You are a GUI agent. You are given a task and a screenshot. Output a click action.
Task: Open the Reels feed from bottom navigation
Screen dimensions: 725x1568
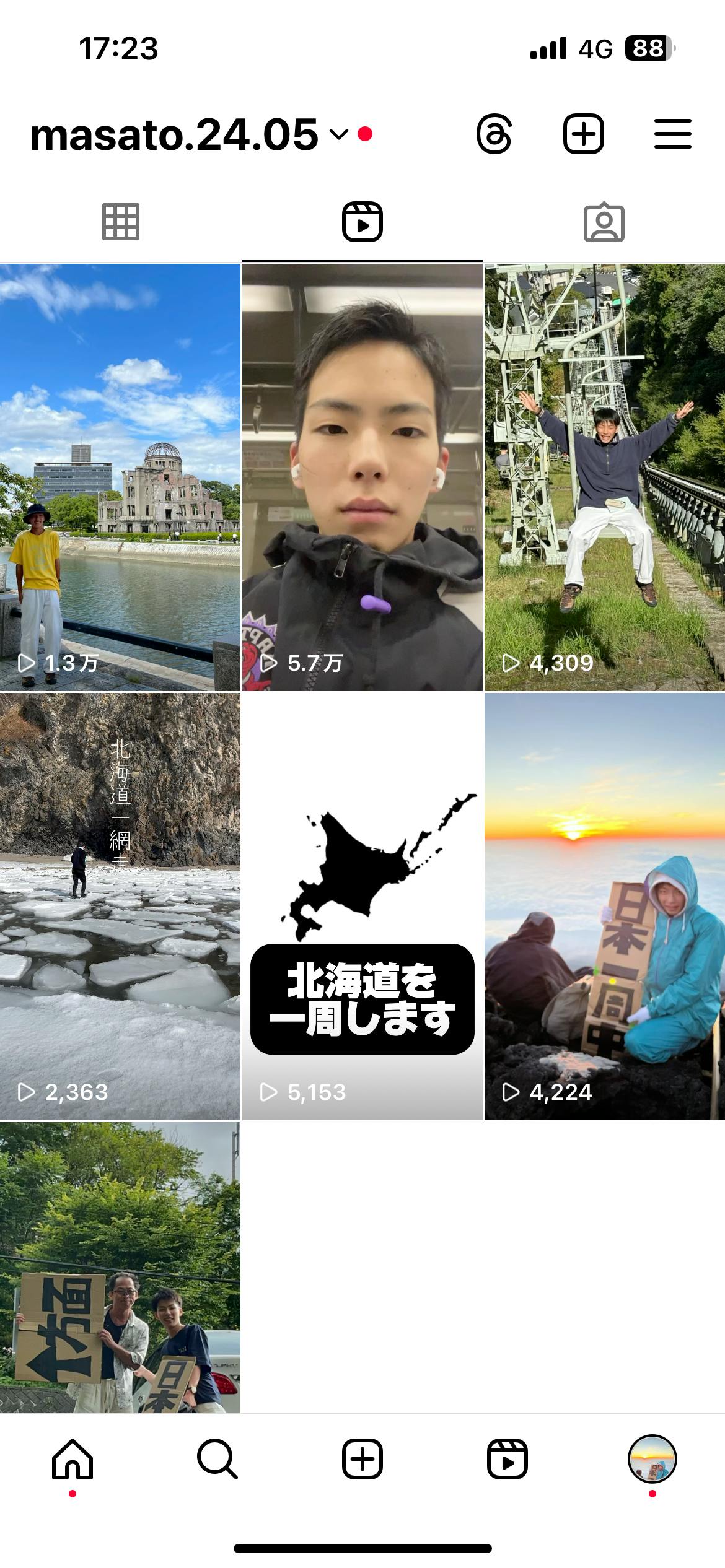pos(507,1459)
